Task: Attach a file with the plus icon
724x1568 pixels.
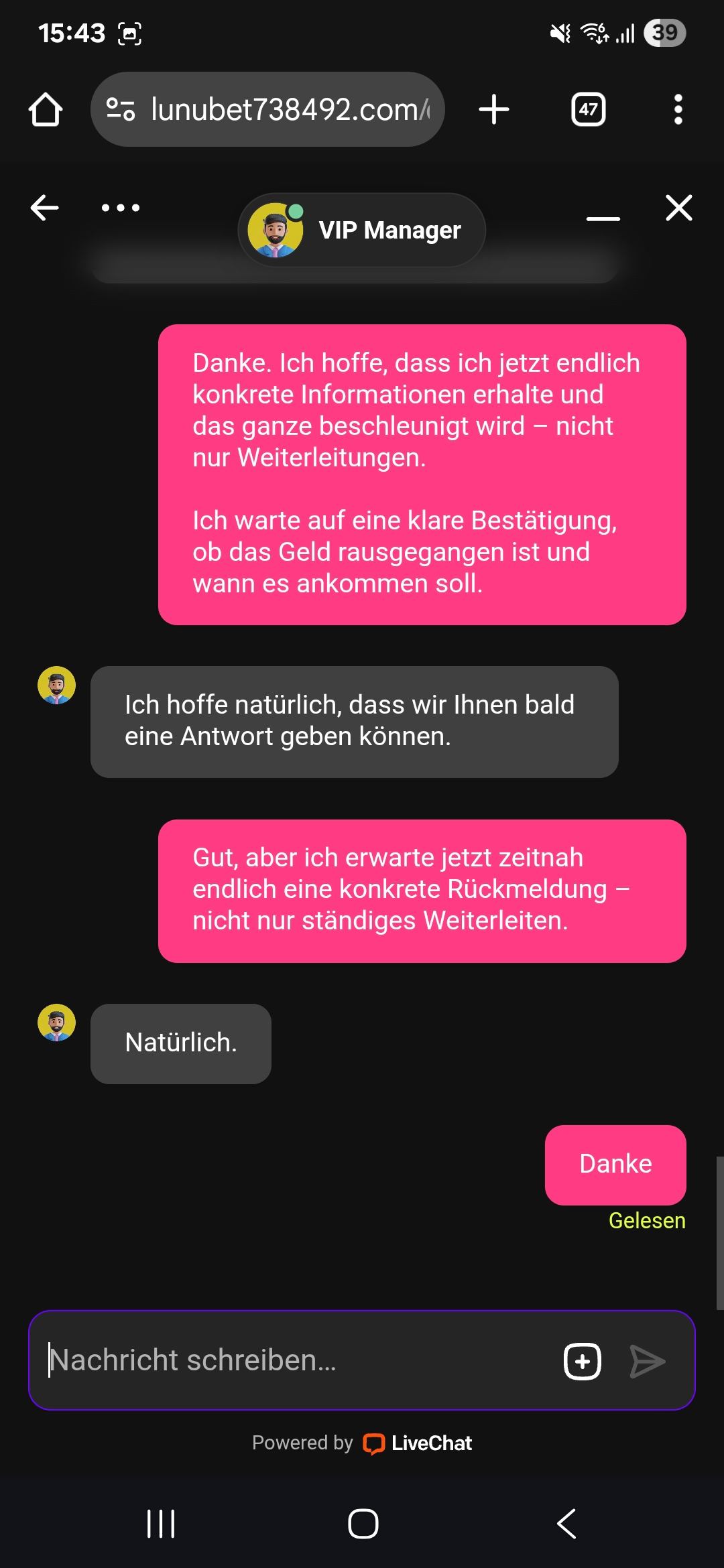Action: [x=583, y=1361]
